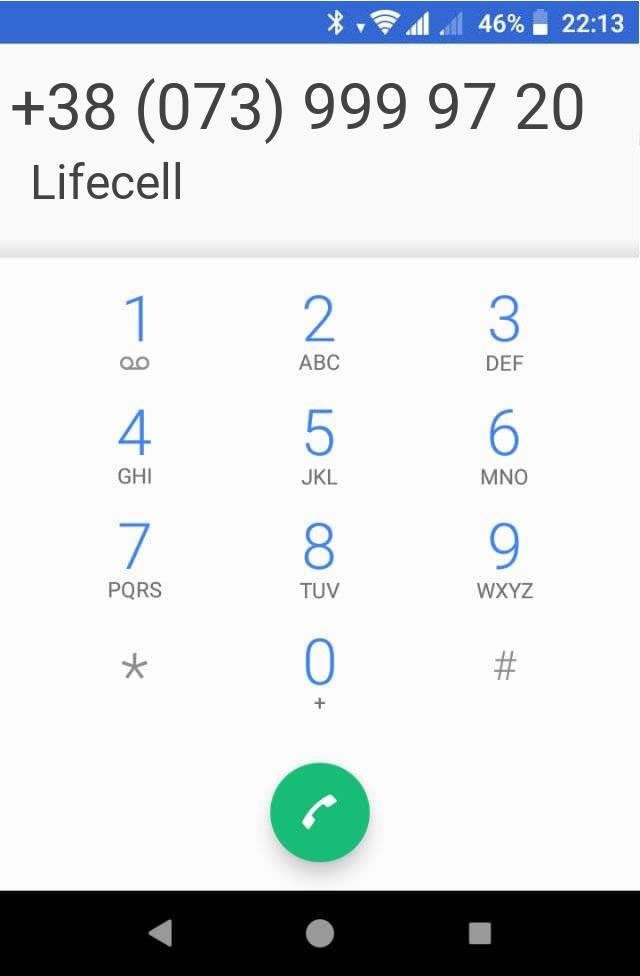Image resolution: width=640 pixels, height=976 pixels.
Task: Tap the 3 DEF key
Action: (x=504, y=333)
